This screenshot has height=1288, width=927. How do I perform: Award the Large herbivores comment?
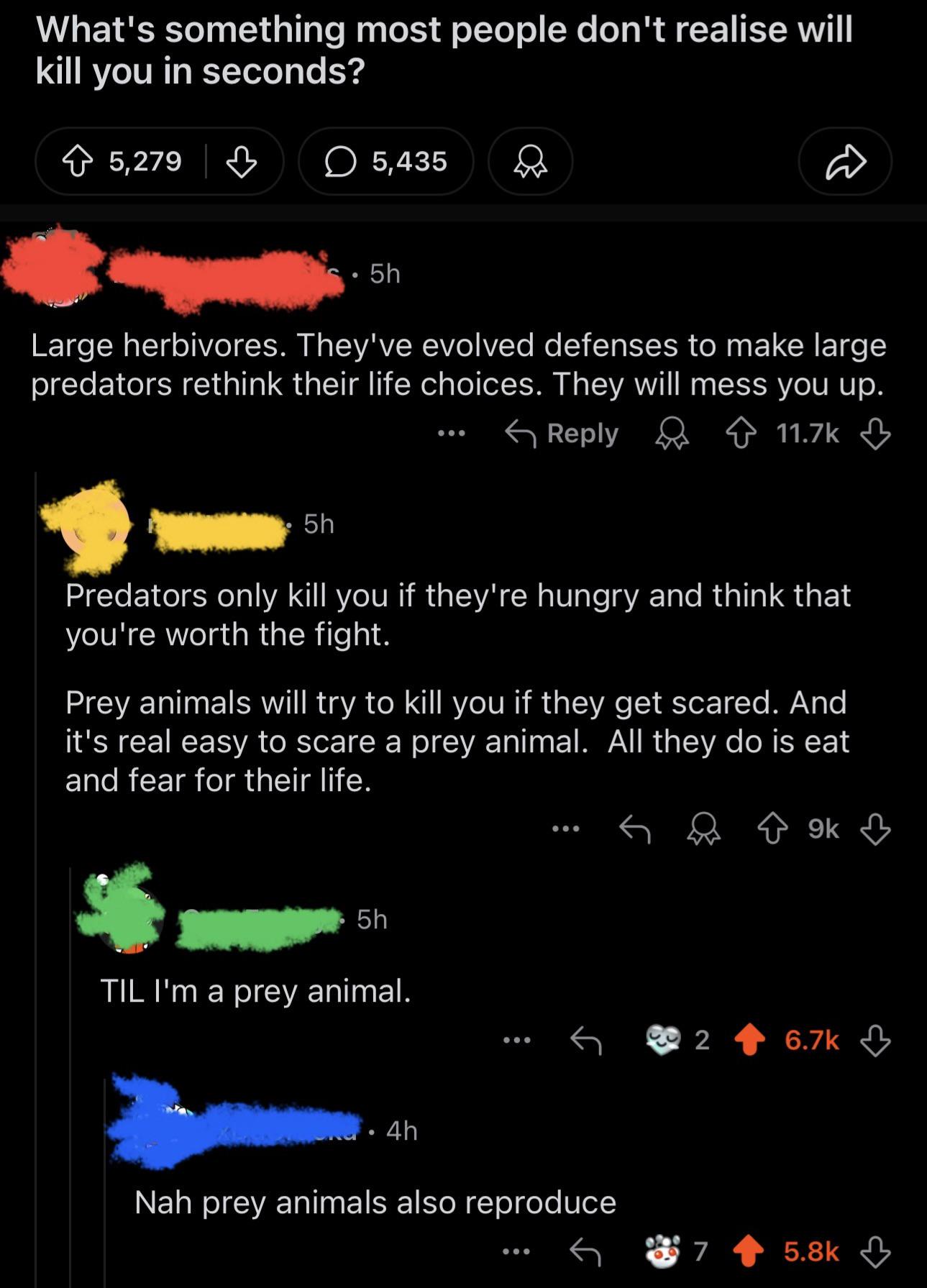672,433
